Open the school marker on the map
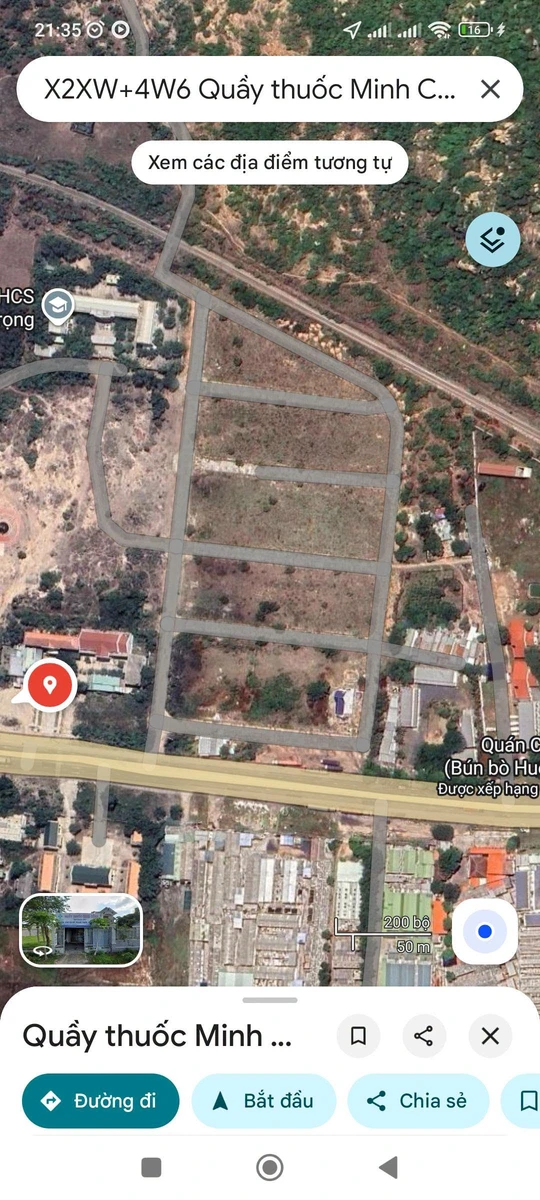 pos(58,304)
